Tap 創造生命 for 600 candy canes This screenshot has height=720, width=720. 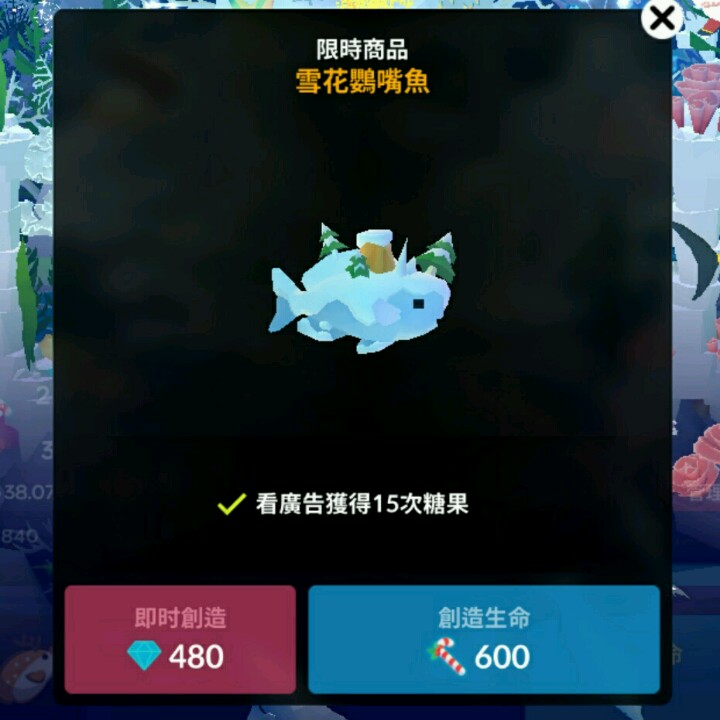pos(483,639)
